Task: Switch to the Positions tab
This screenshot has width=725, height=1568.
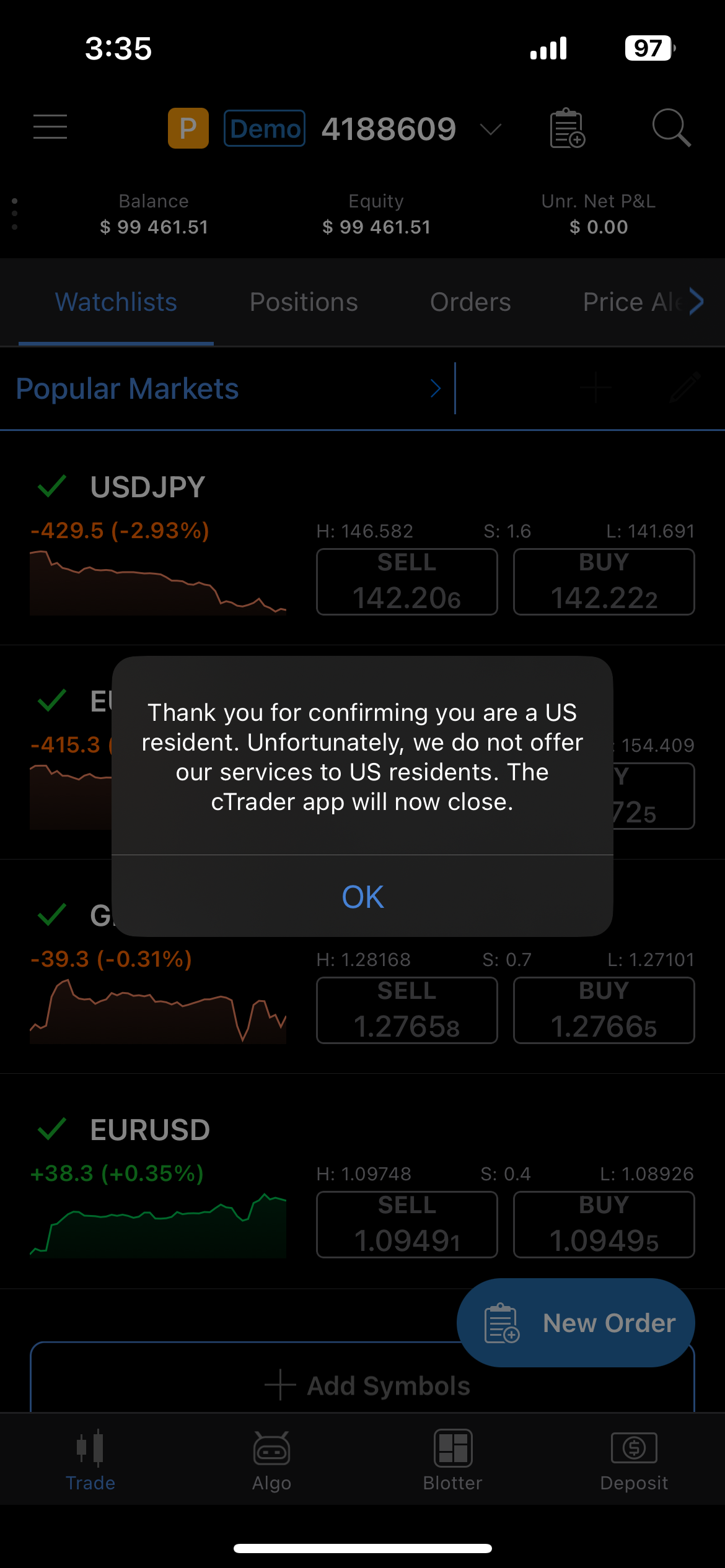Action: (304, 302)
